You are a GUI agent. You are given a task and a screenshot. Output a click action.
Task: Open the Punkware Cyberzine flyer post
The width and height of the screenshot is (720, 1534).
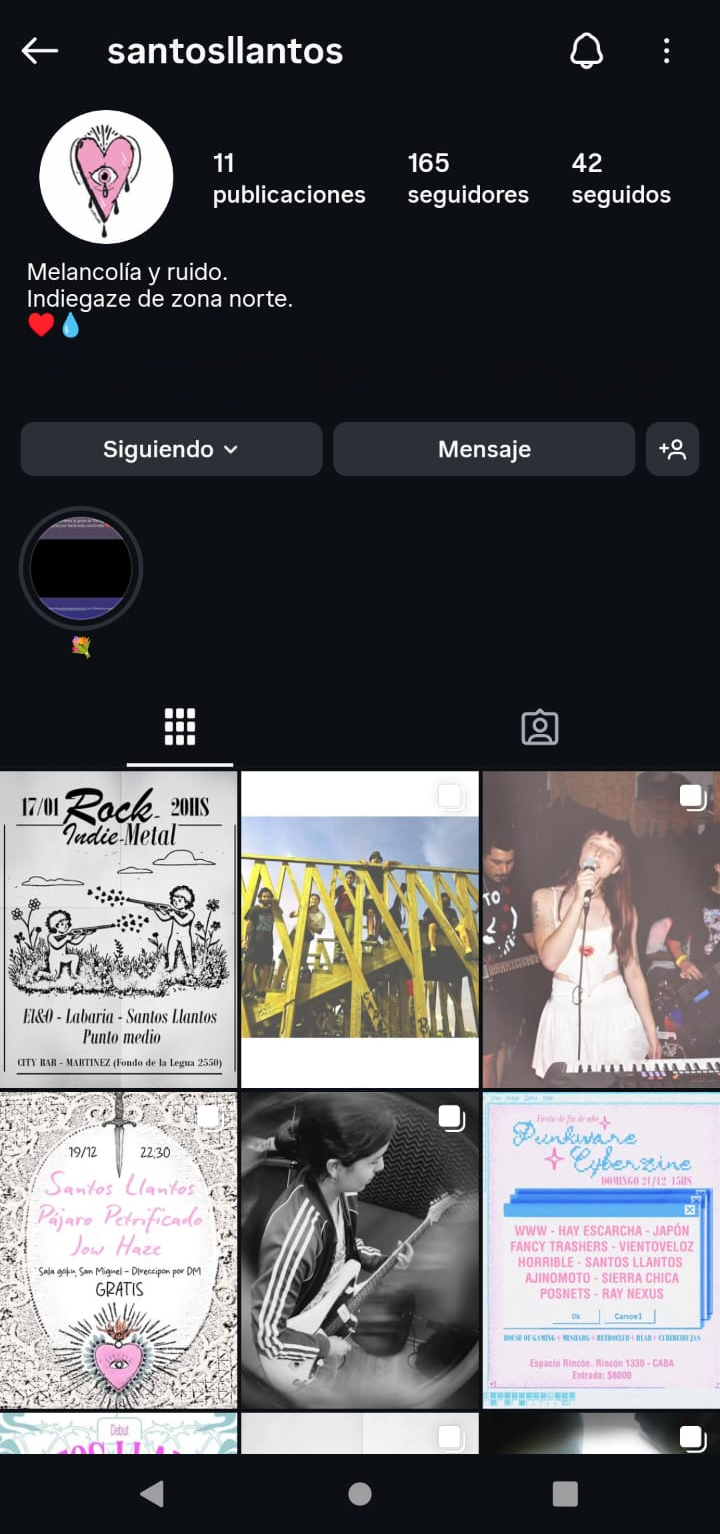pyautogui.click(x=601, y=1250)
